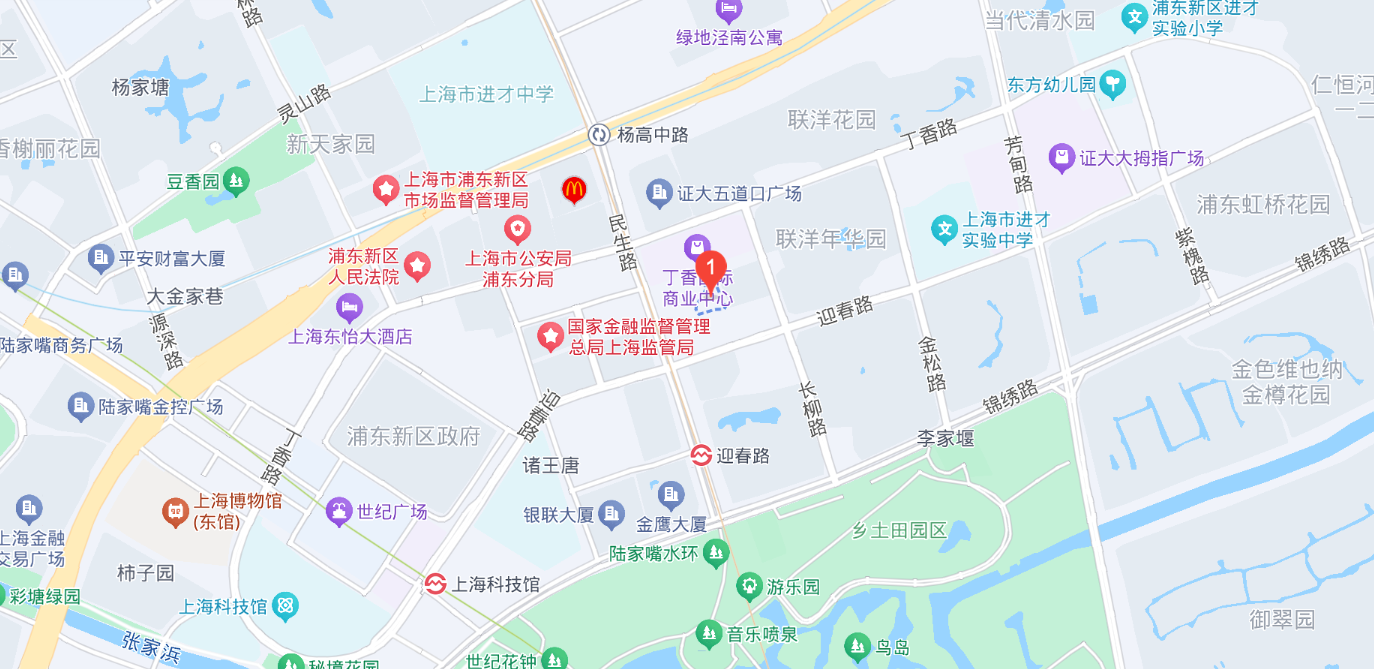Tap the 游乐园 marker in the park

(x=749, y=586)
